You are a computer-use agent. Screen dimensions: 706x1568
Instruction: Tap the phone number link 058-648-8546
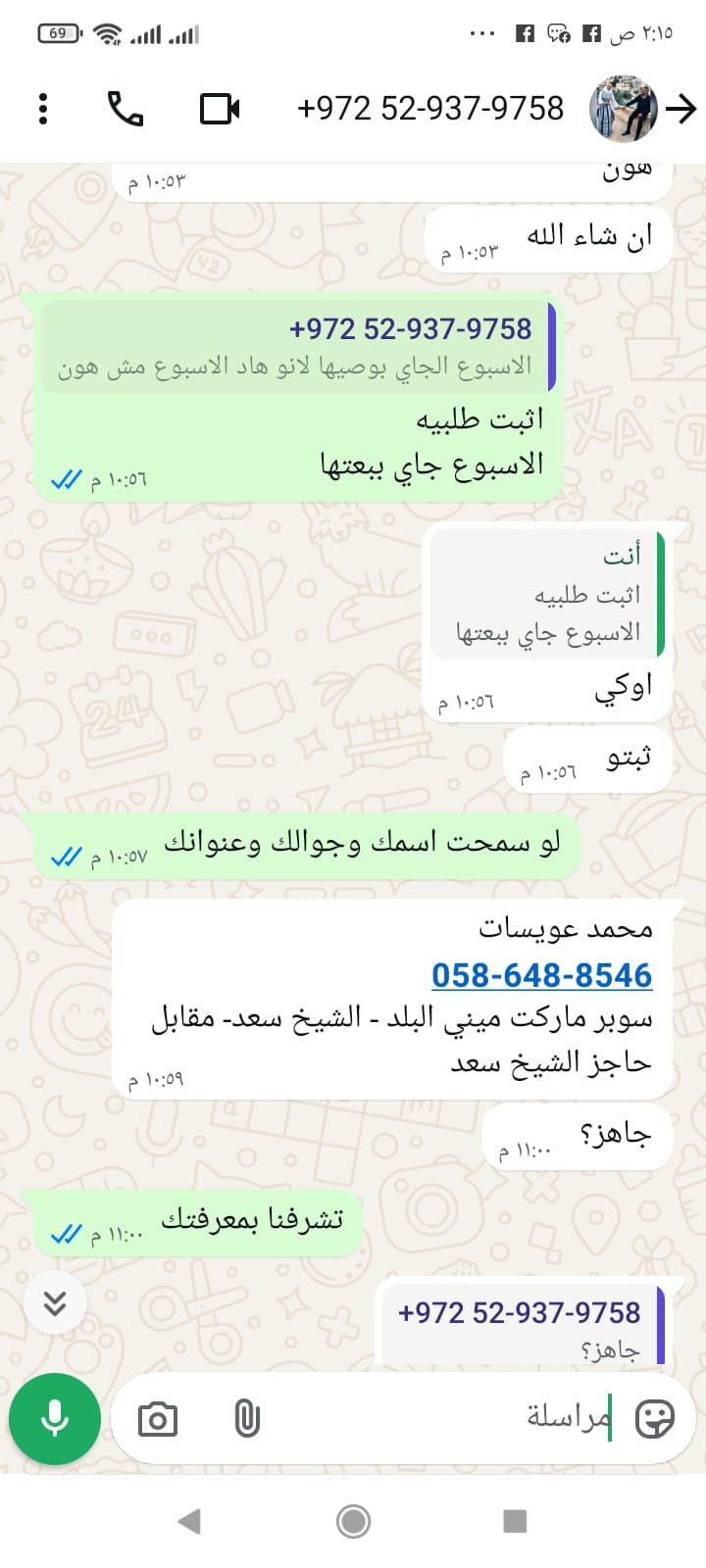pos(541,975)
